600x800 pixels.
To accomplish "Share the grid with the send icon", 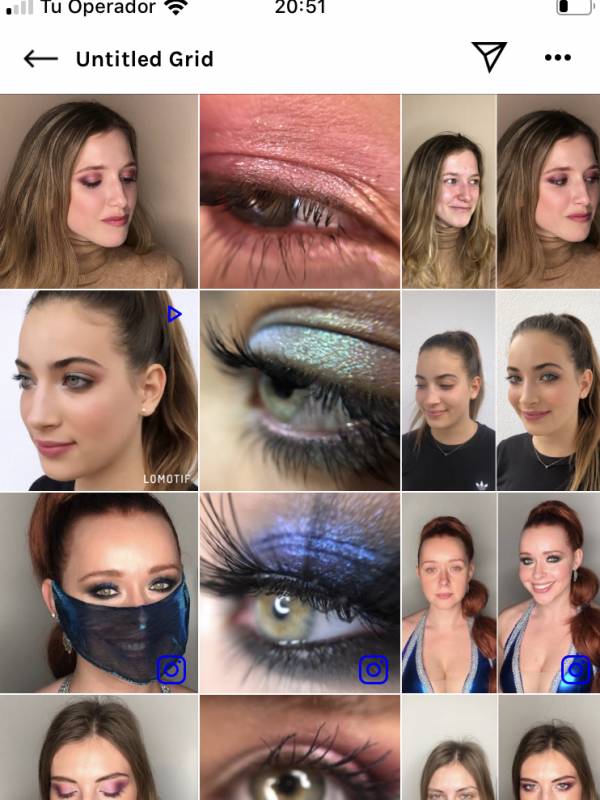I will pos(489,57).
